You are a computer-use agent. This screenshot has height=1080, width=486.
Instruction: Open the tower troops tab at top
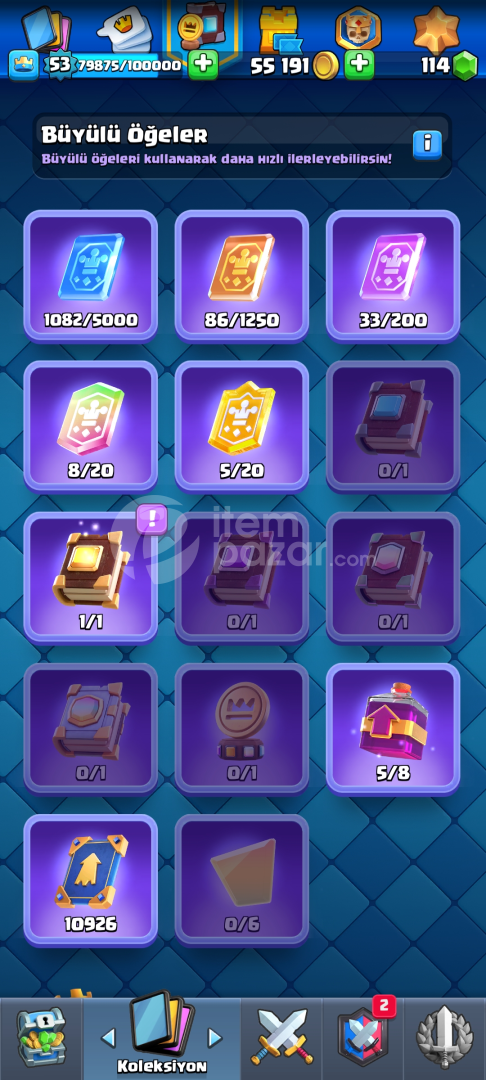[279, 29]
